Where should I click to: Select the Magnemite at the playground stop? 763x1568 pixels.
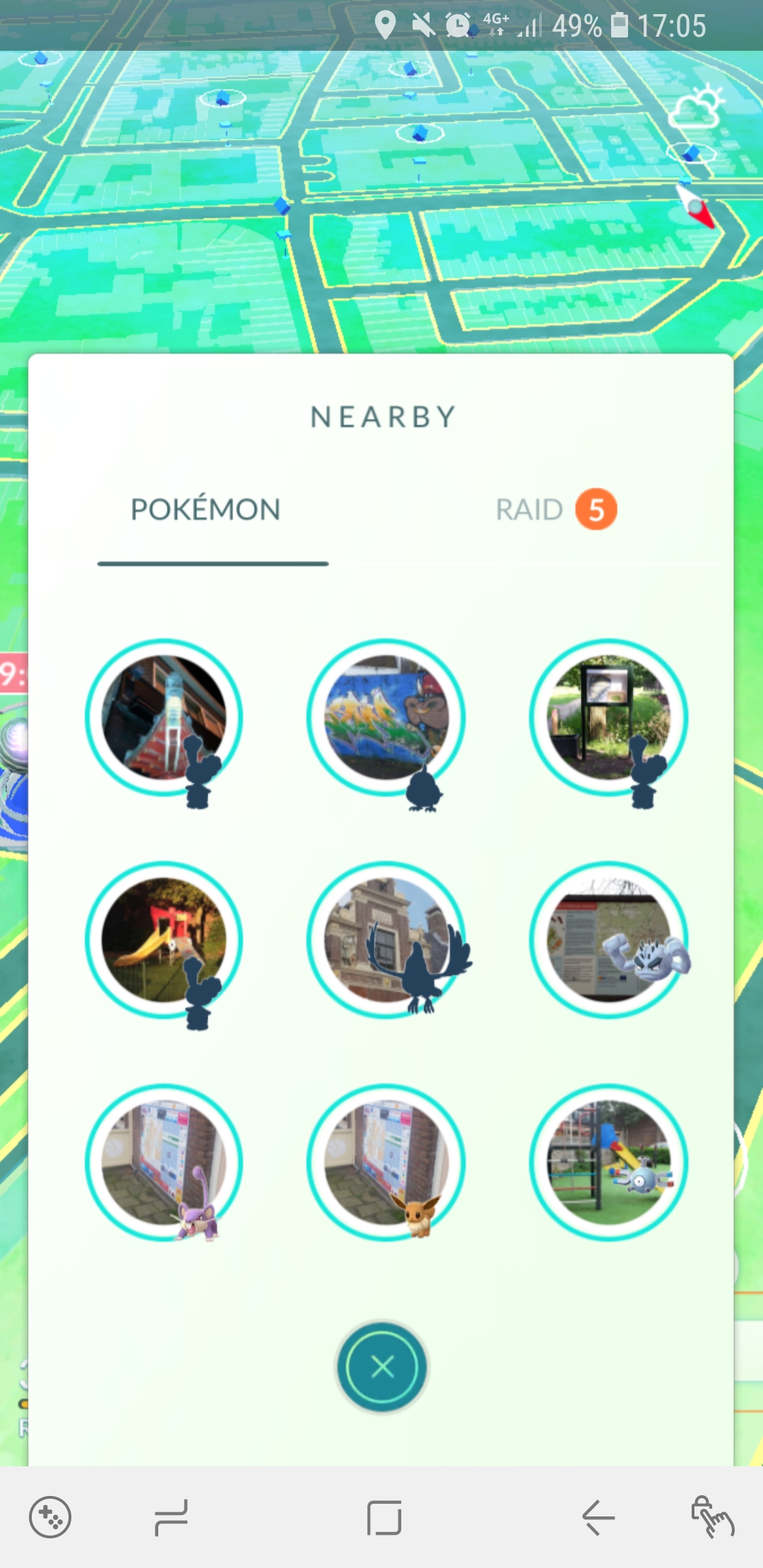tap(608, 1162)
